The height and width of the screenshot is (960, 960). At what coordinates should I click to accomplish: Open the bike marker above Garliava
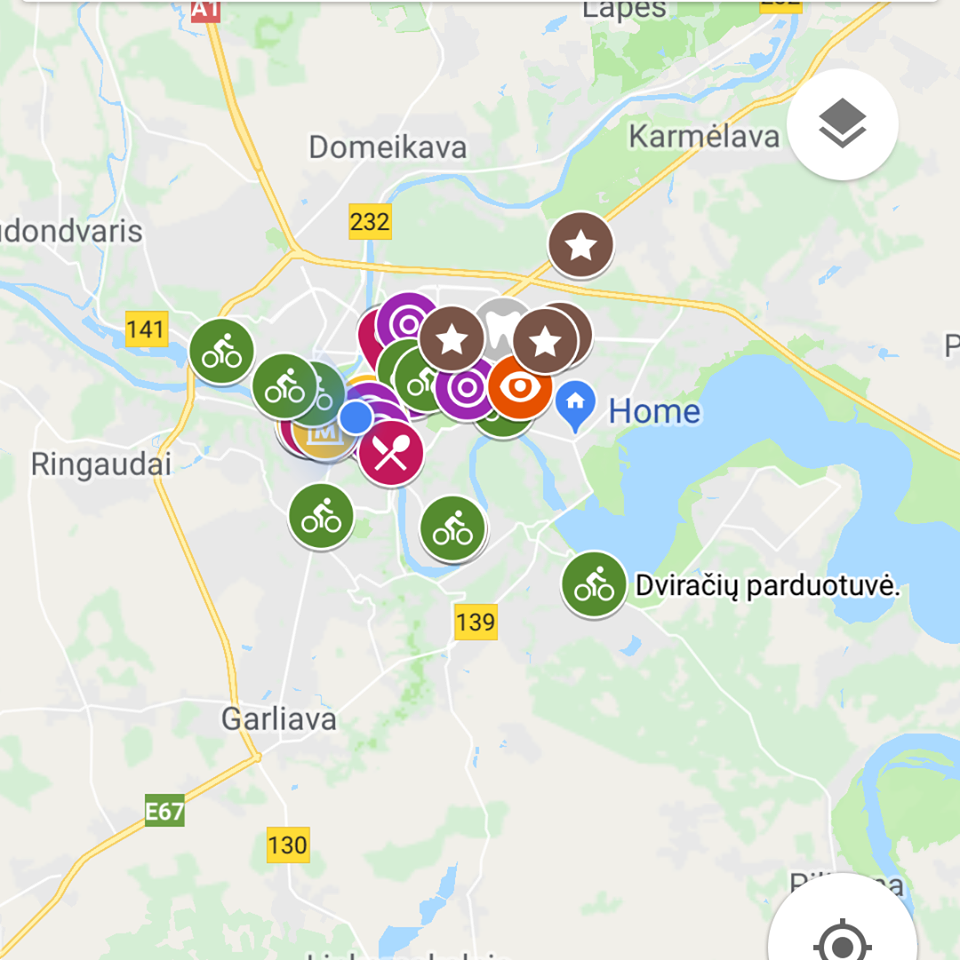[x=321, y=517]
